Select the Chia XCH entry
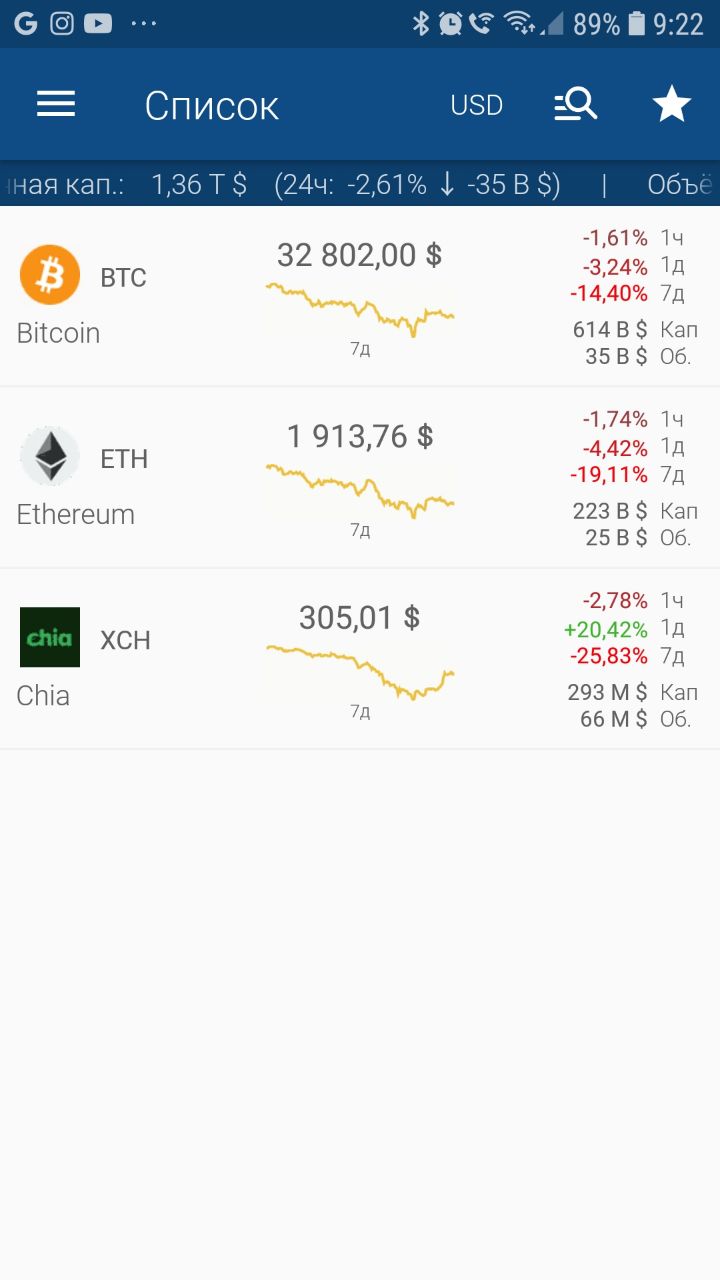The width and height of the screenshot is (720, 1280). pyautogui.click(x=360, y=658)
